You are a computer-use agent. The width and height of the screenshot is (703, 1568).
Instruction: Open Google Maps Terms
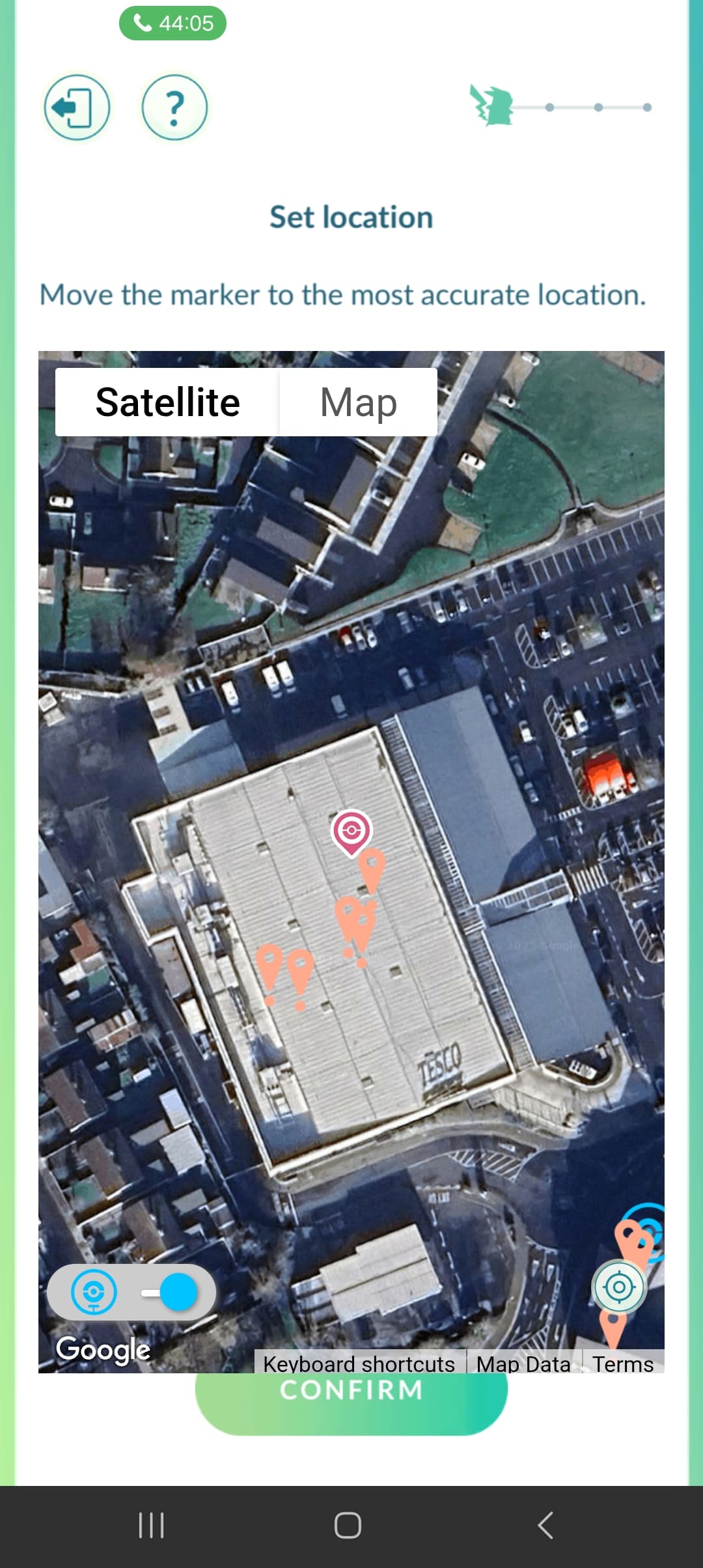(622, 1364)
